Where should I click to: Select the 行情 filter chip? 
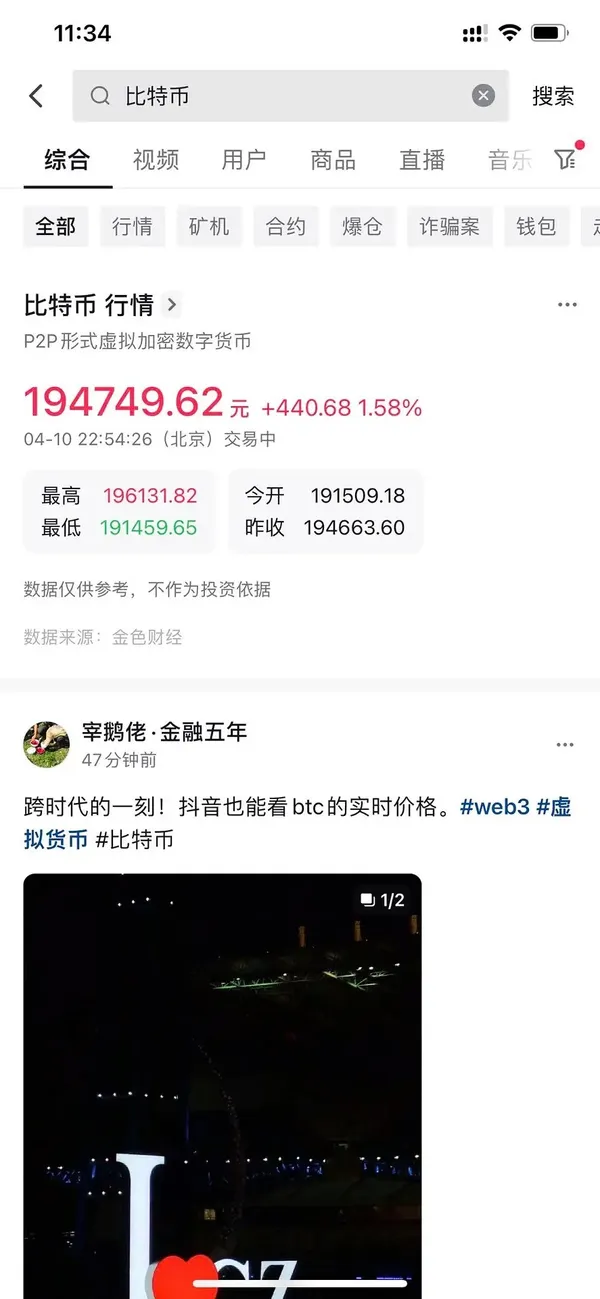click(132, 227)
